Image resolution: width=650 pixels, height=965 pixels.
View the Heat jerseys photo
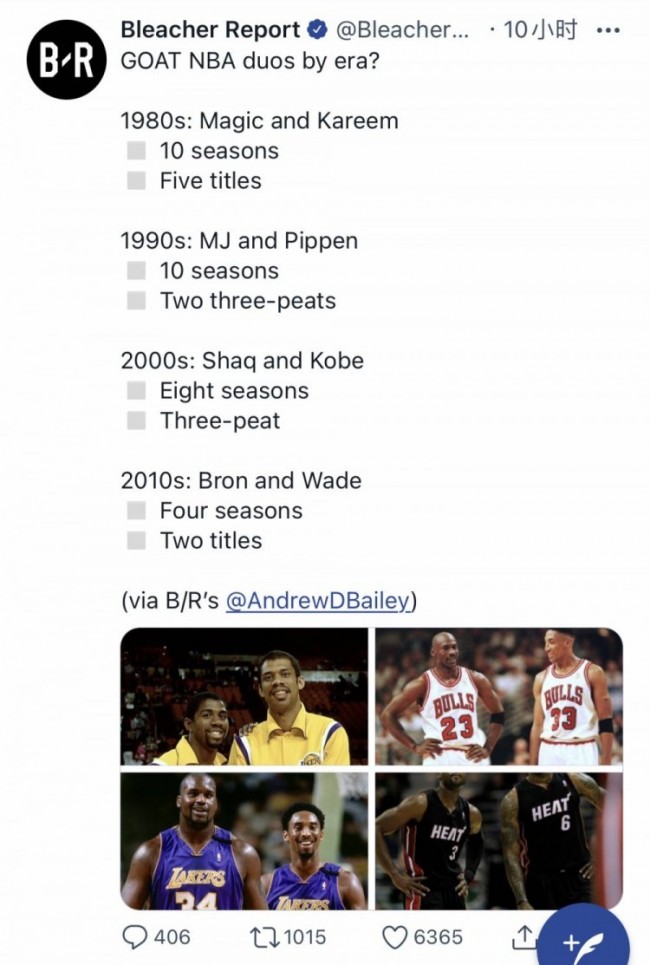tap(498, 840)
